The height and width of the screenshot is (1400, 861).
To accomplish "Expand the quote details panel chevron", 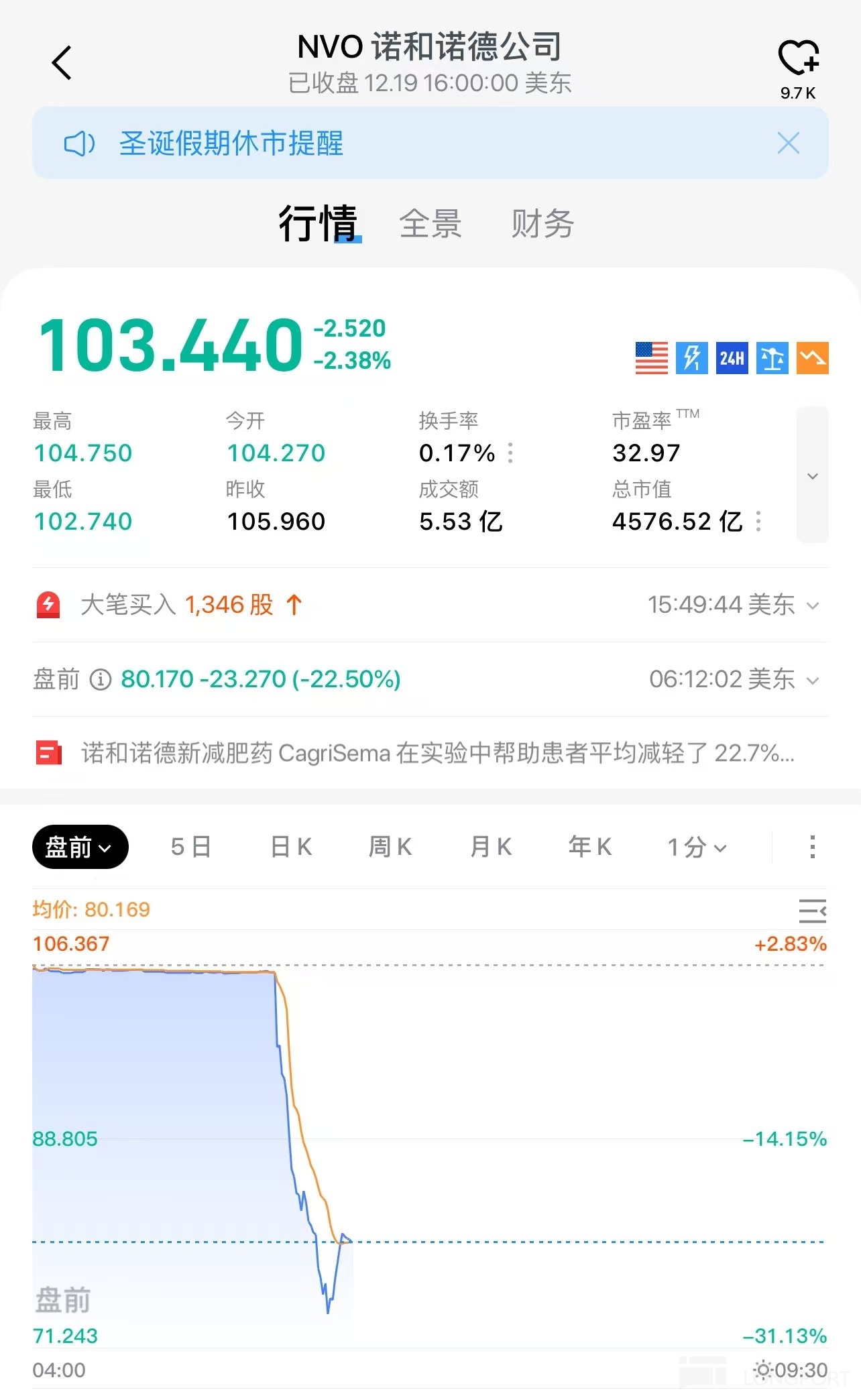I will pos(812,475).
